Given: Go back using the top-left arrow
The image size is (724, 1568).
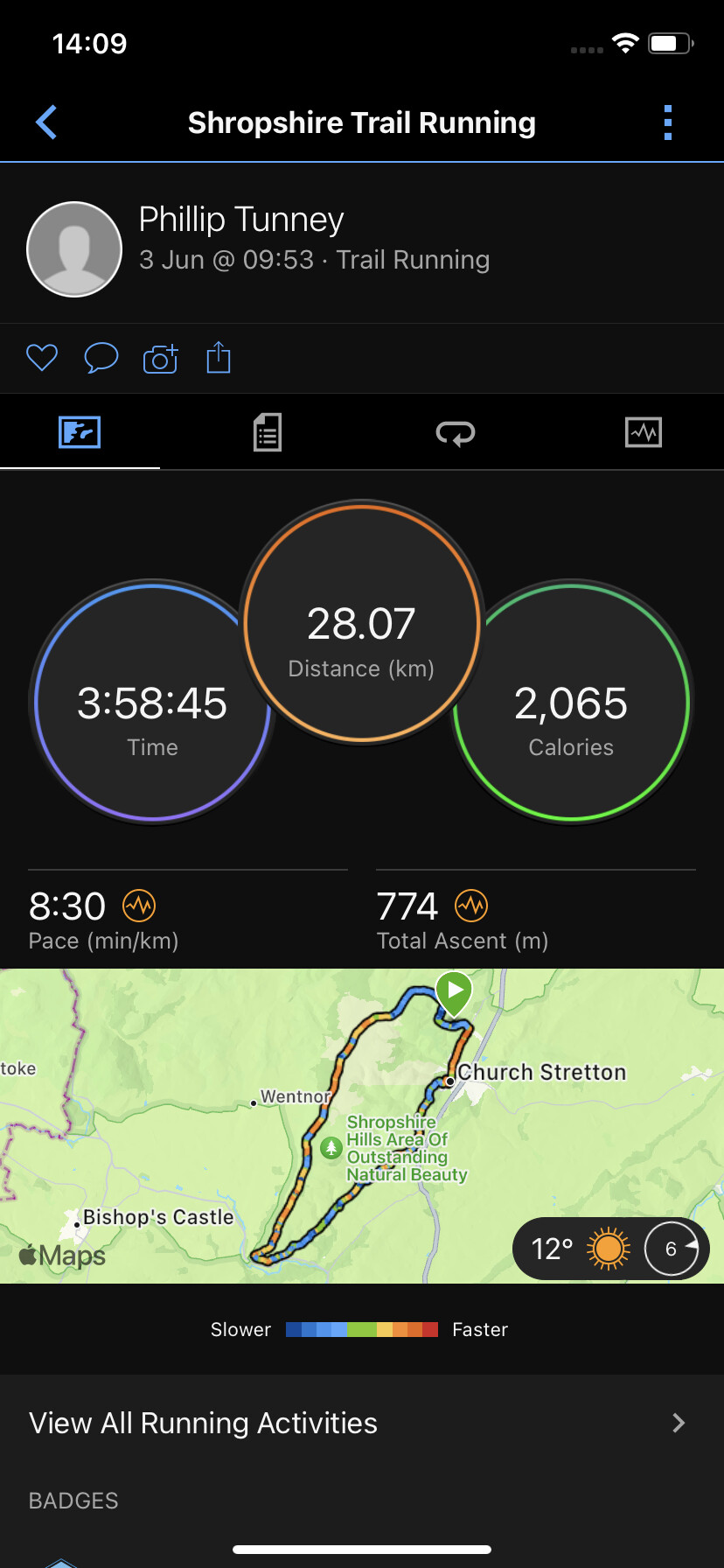Looking at the screenshot, I should tap(46, 122).
